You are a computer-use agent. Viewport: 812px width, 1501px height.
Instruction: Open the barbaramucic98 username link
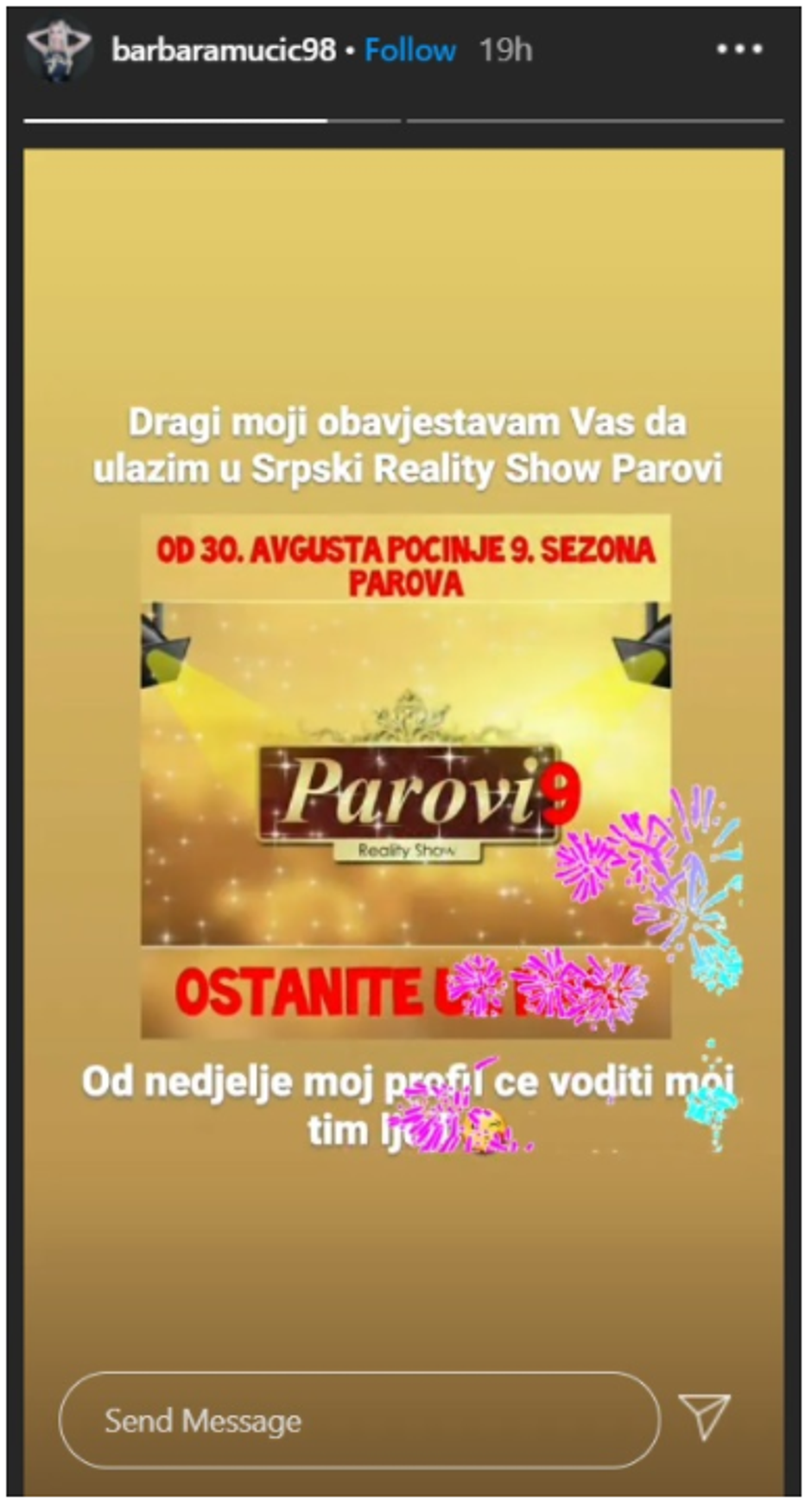coord(223,50)
